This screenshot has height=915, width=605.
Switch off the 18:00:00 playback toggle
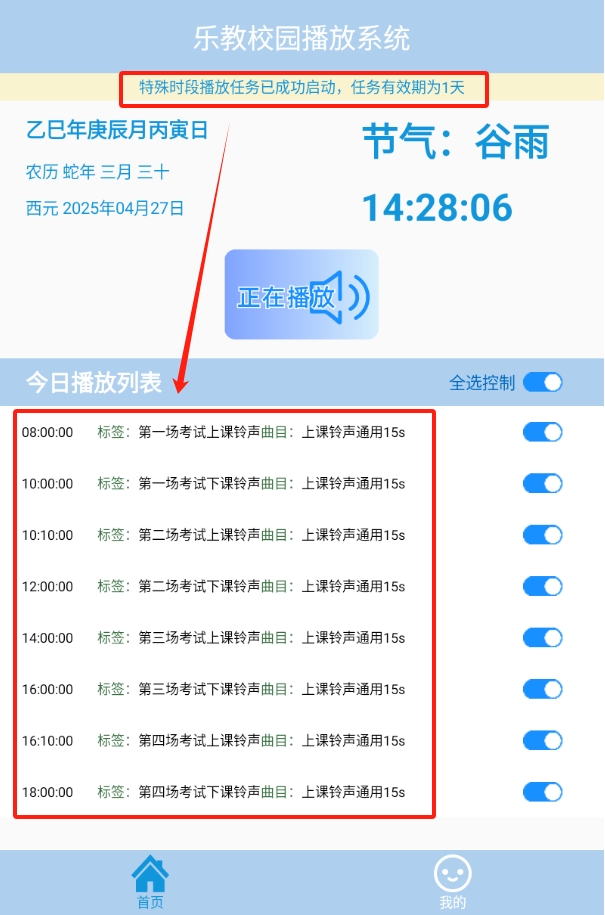542,792
